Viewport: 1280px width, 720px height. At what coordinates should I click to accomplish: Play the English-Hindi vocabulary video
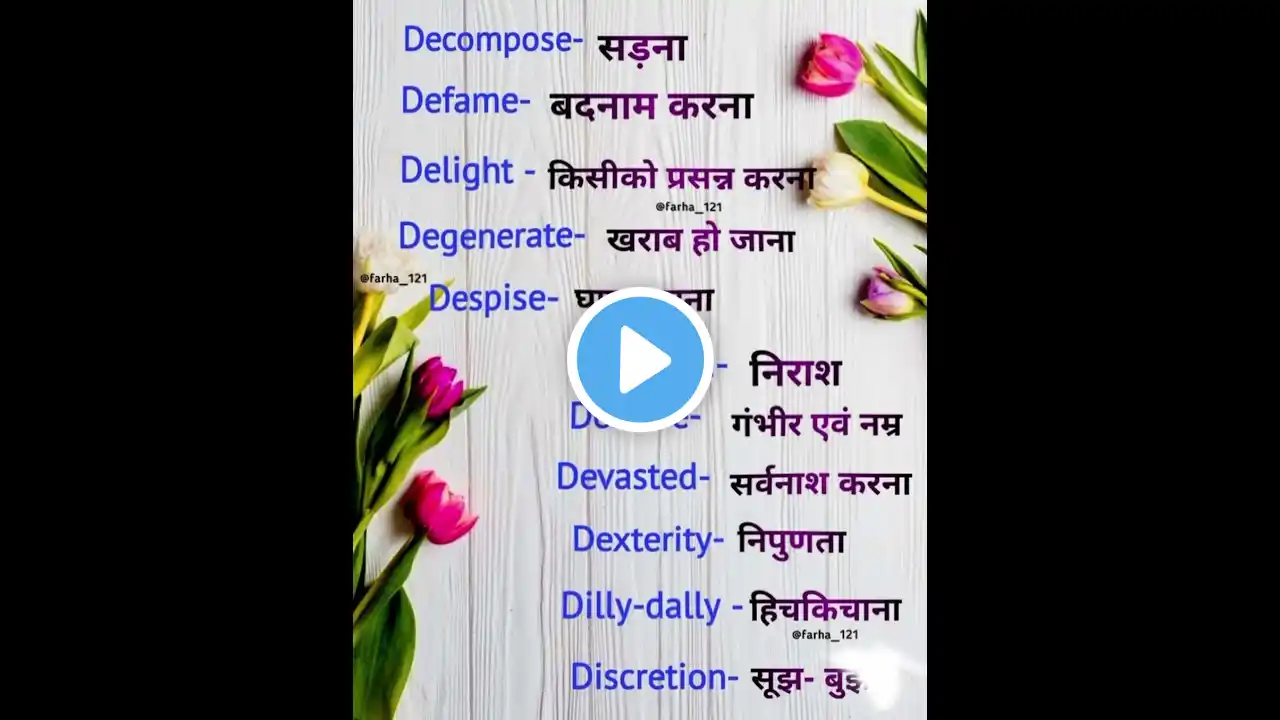click(639, 359)
